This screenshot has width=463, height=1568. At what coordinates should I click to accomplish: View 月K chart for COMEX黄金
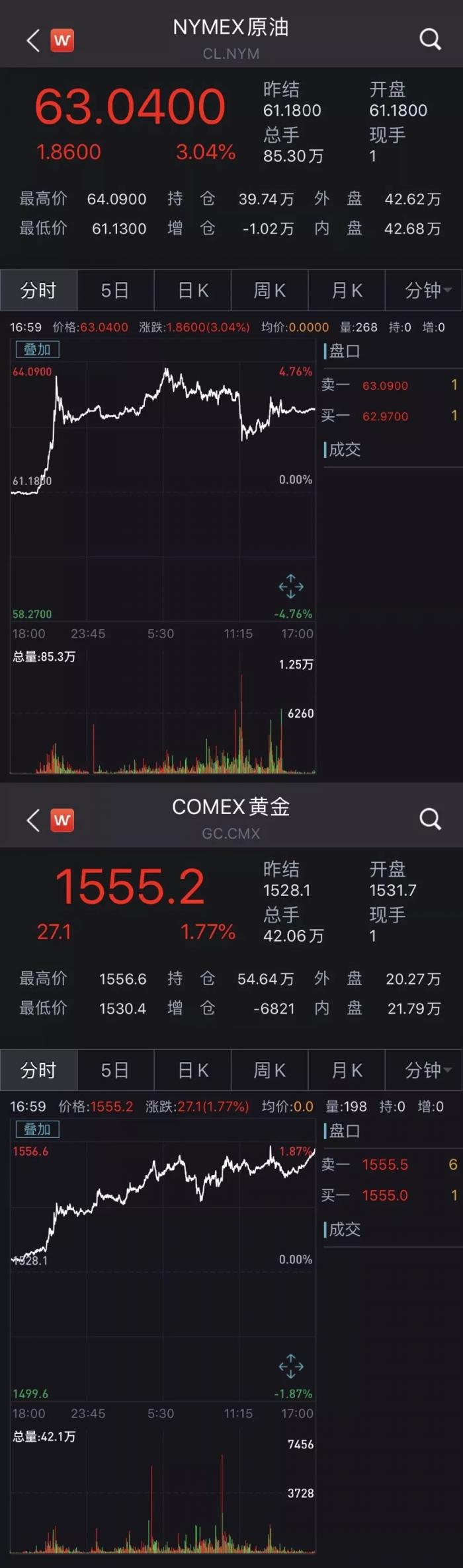[347, 1070]
